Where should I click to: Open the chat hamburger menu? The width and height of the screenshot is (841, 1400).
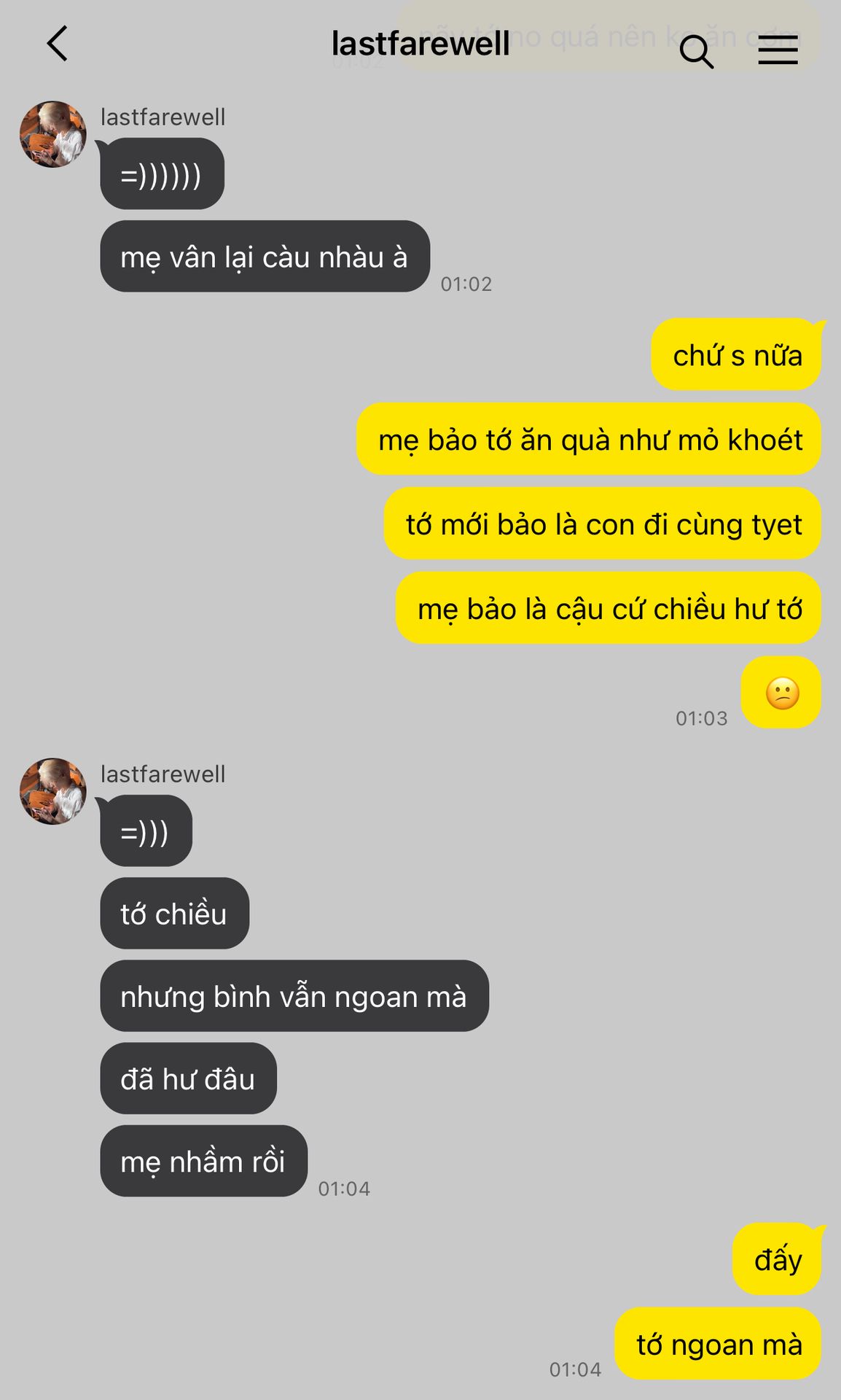778,50
